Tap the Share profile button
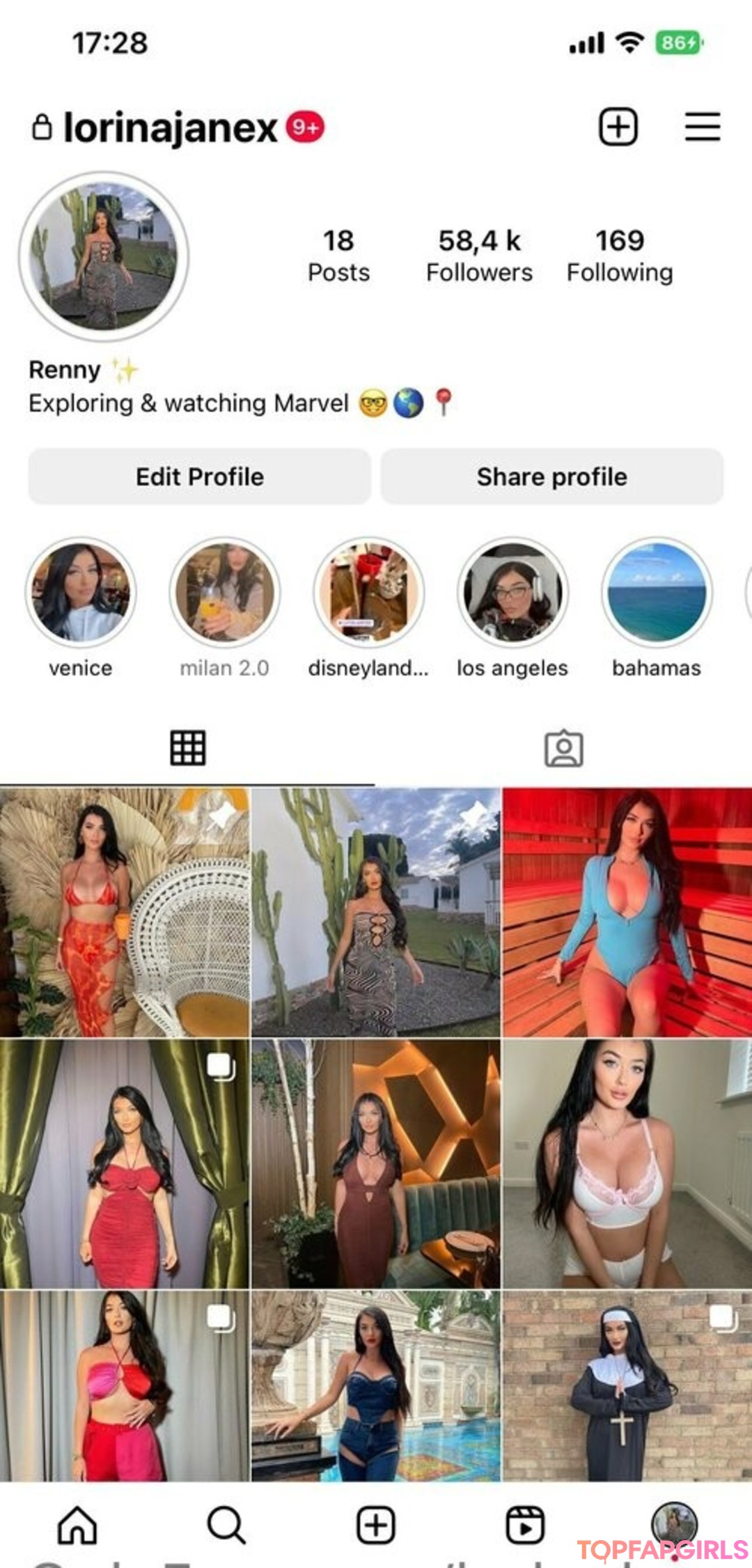Viewport: 752px width, 1568px height. 551,476
